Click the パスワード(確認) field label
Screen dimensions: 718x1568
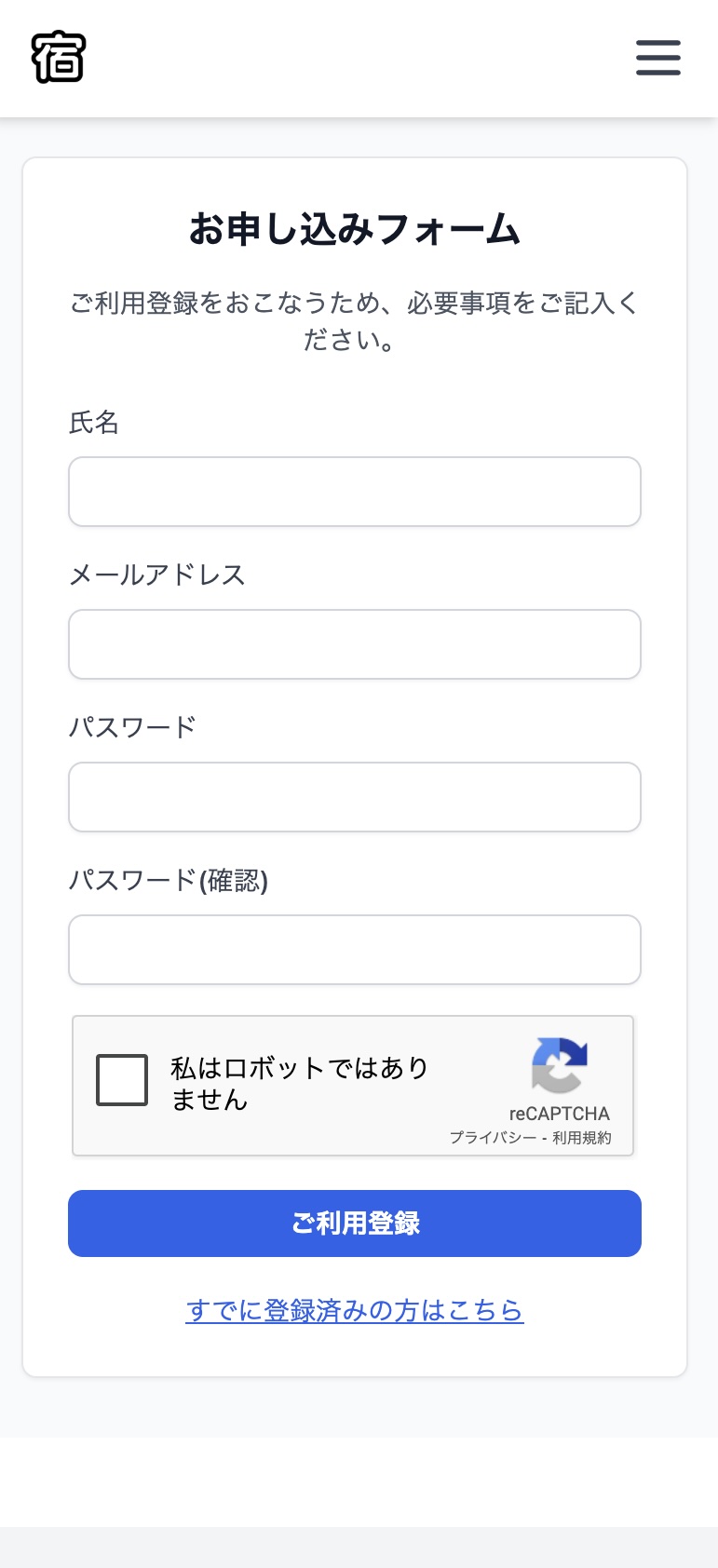(x=169, y=881)
